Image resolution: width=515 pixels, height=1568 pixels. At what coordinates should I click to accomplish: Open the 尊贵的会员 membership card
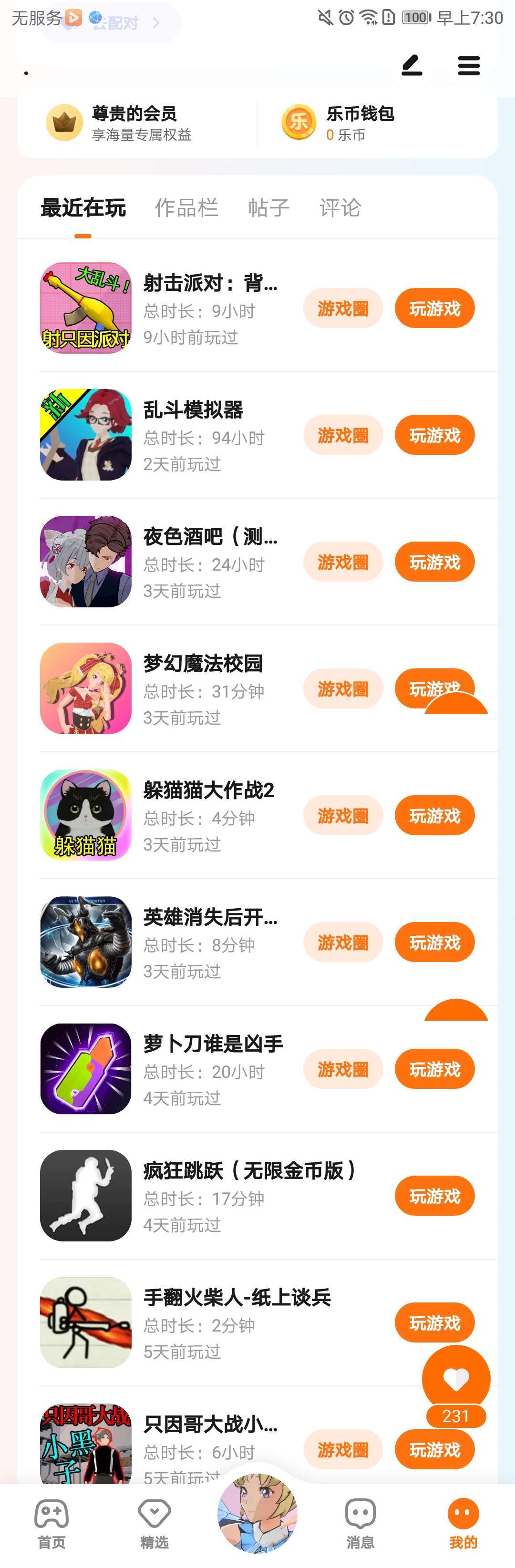pos(139,123)
